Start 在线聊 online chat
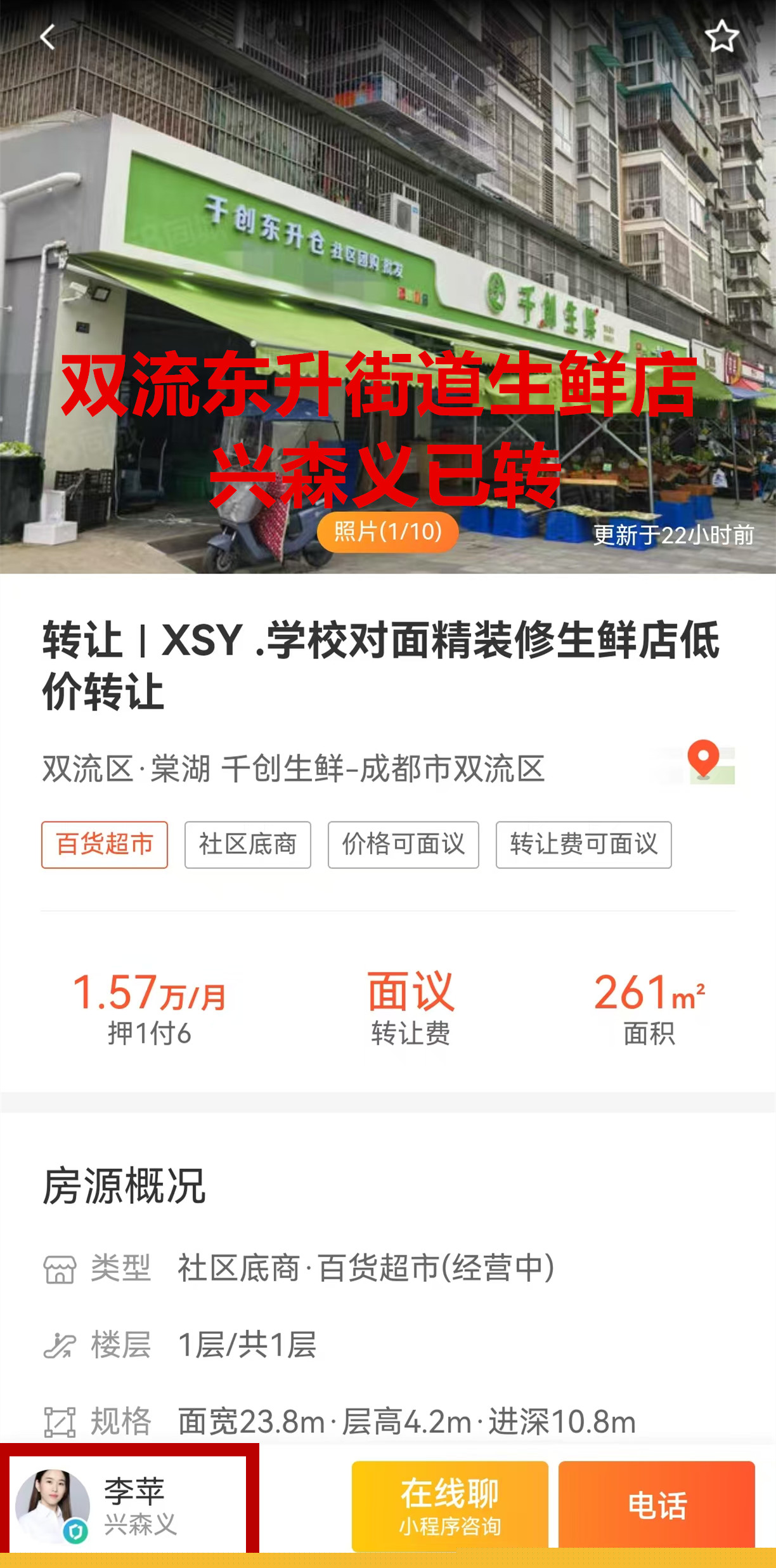The height and width of the screenshot is (1568, 776). click(449, 1505)
